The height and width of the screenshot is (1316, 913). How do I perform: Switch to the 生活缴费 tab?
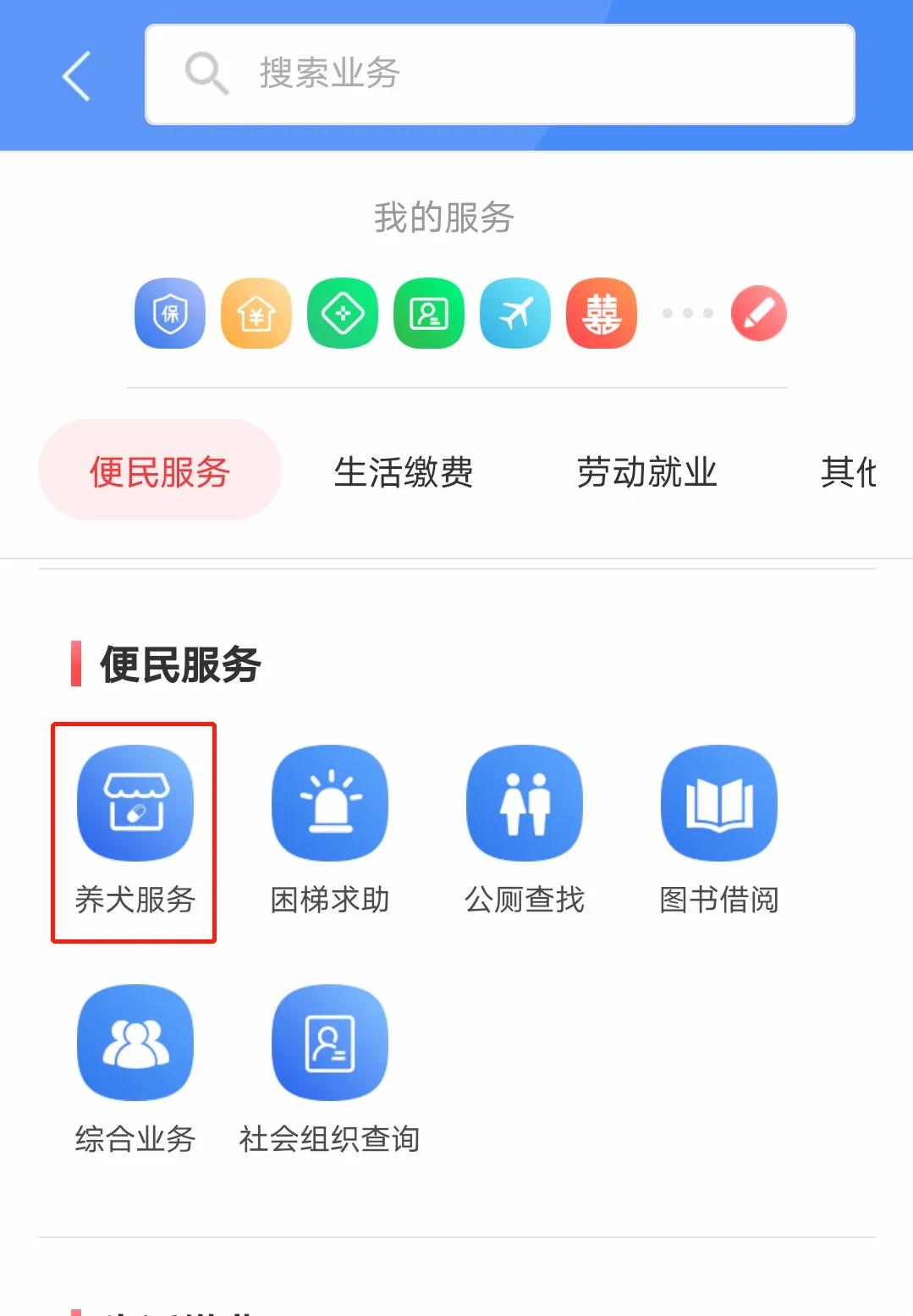click(x=404, y=471)
